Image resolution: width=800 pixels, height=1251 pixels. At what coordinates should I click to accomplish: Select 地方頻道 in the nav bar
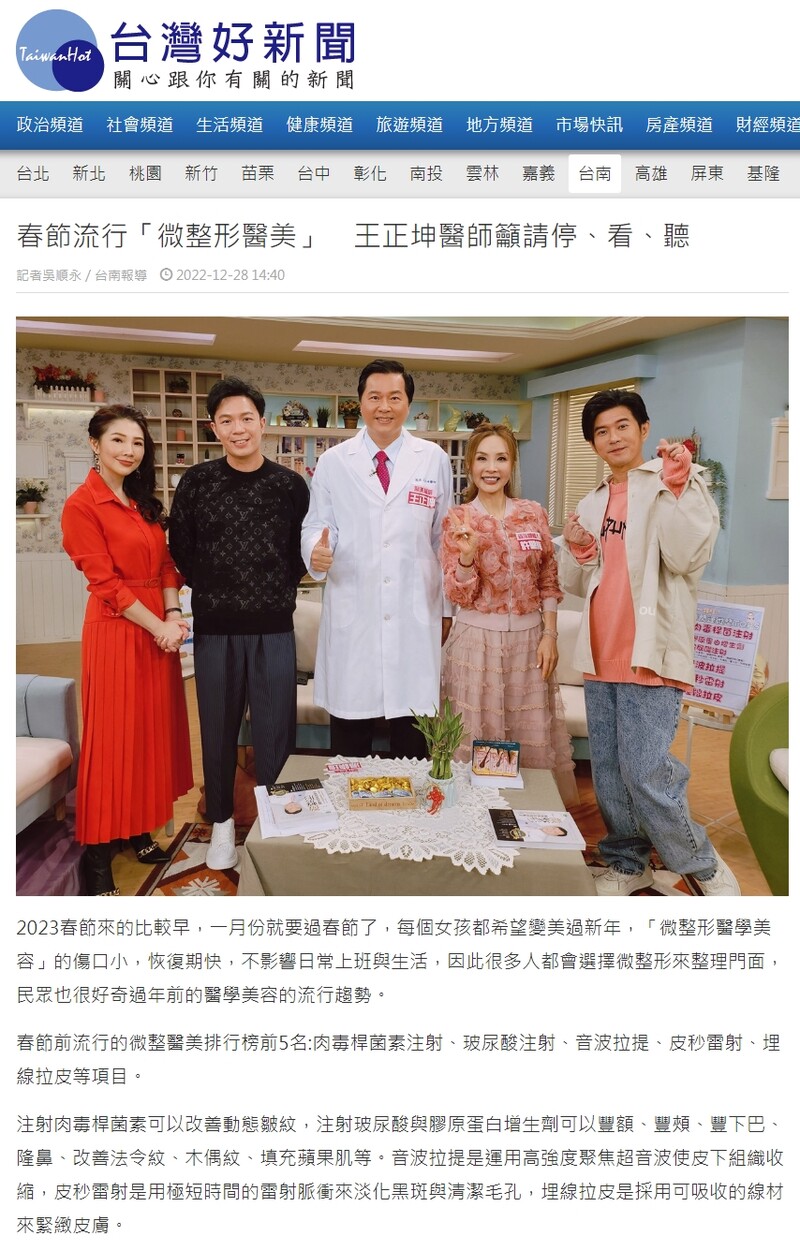pos(500,125)
